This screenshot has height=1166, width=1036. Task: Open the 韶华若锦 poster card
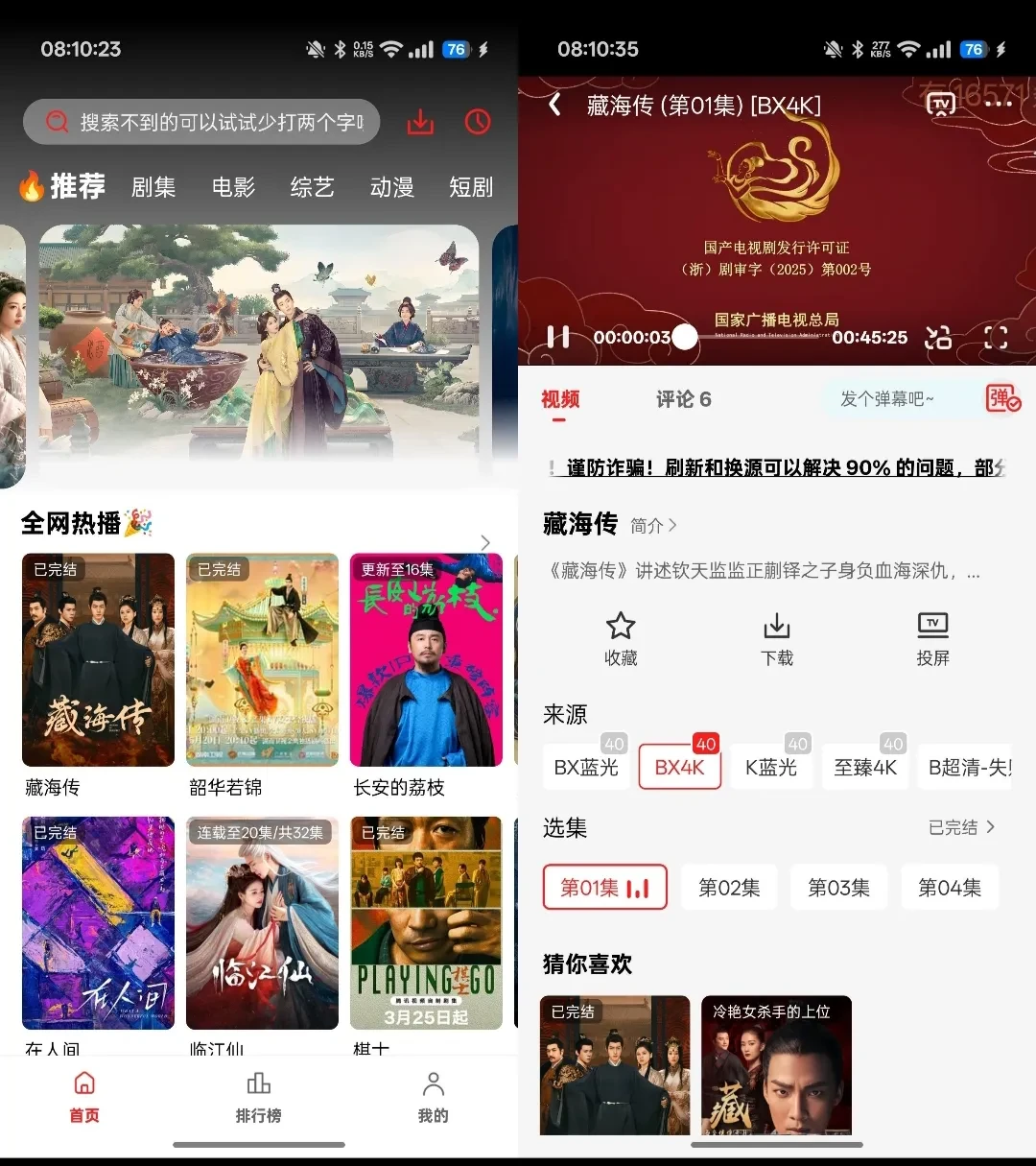click(262, 660)
